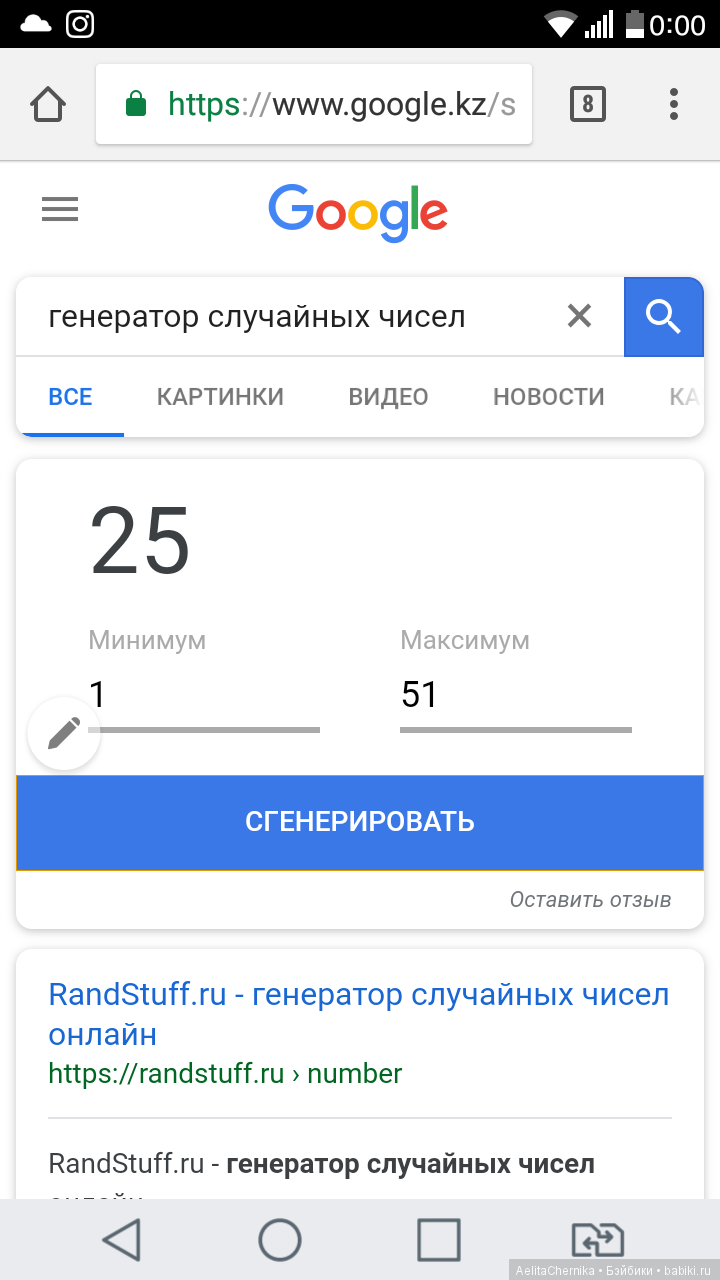
Task: Switch to the ВИДЕО tab
Action: 388,397
